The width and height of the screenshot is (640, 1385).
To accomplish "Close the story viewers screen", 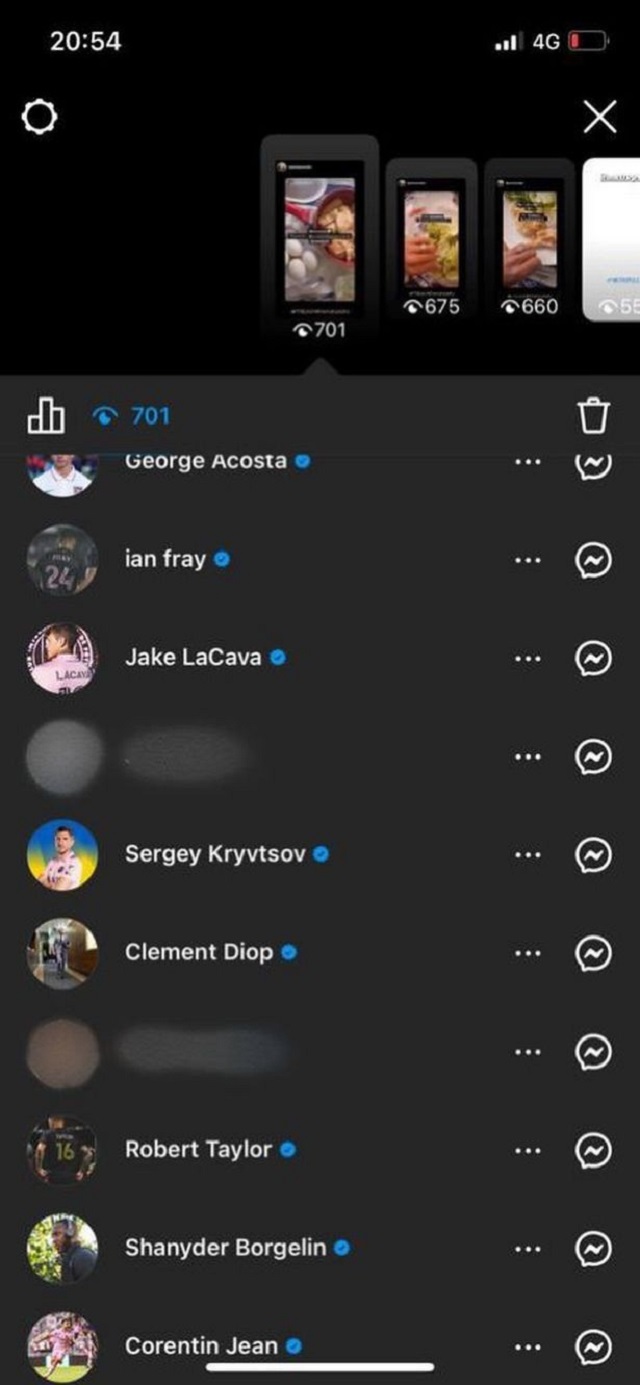I will (x=599, y=119).
